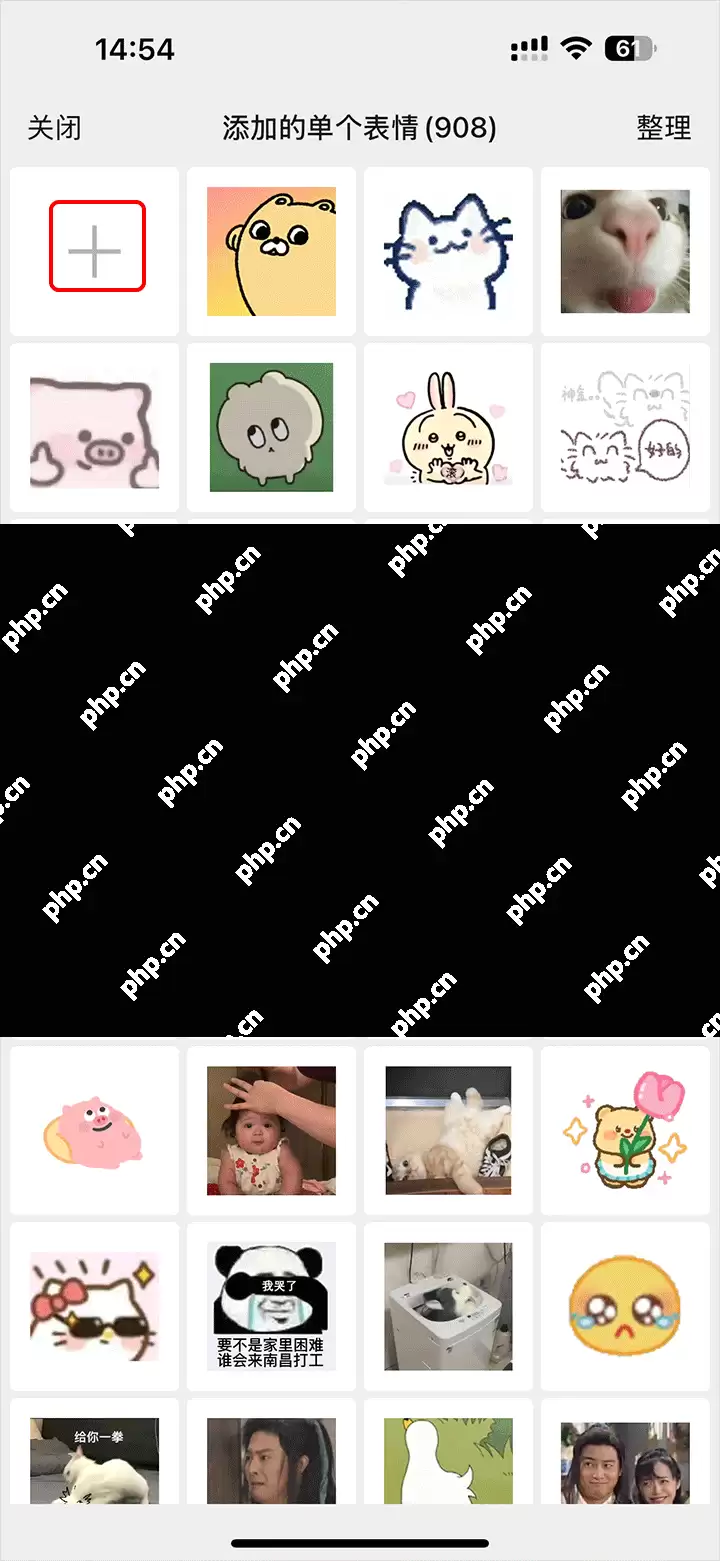This screenshot has height=1561, width=720.
Task: Select the pink pig lying down sticker
Action: pos(94,1130)
